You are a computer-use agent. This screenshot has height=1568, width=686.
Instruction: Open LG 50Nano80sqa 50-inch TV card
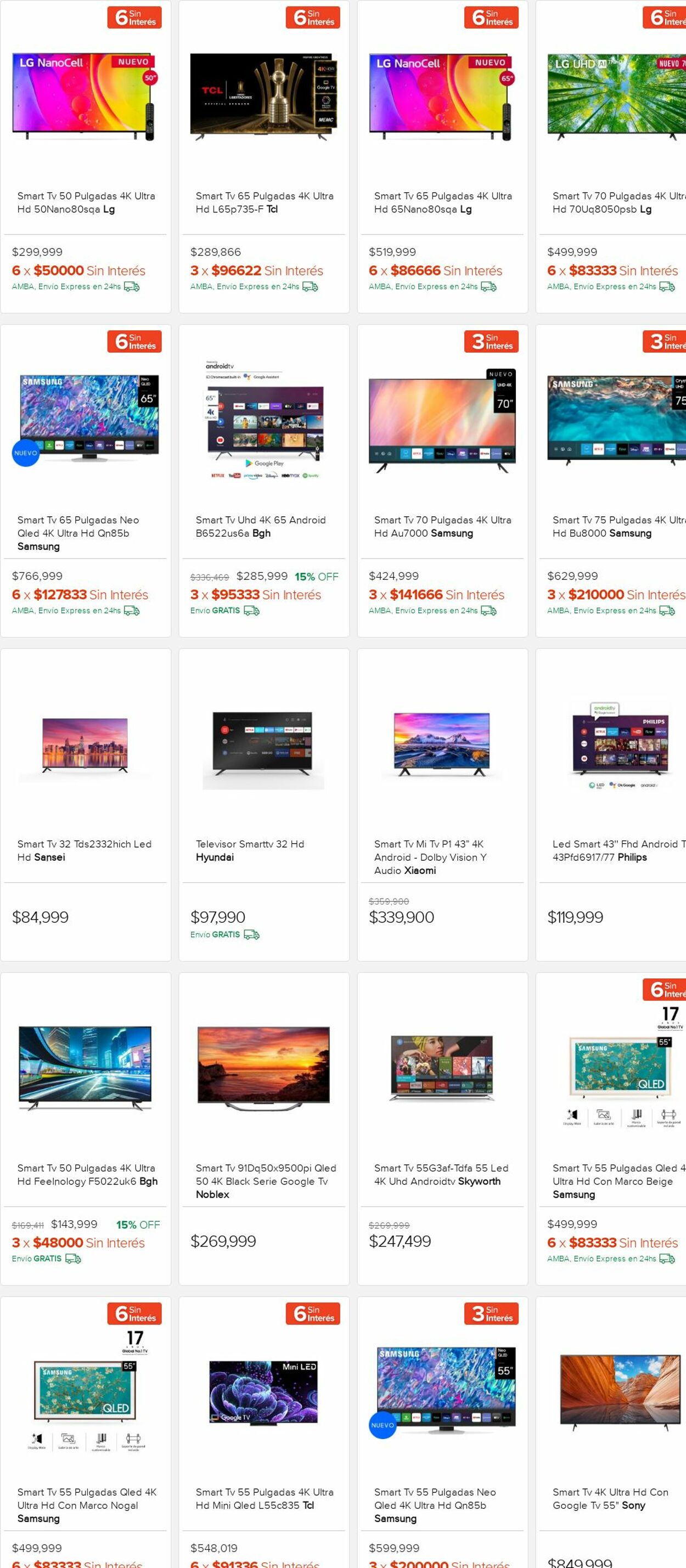point(85,202)
